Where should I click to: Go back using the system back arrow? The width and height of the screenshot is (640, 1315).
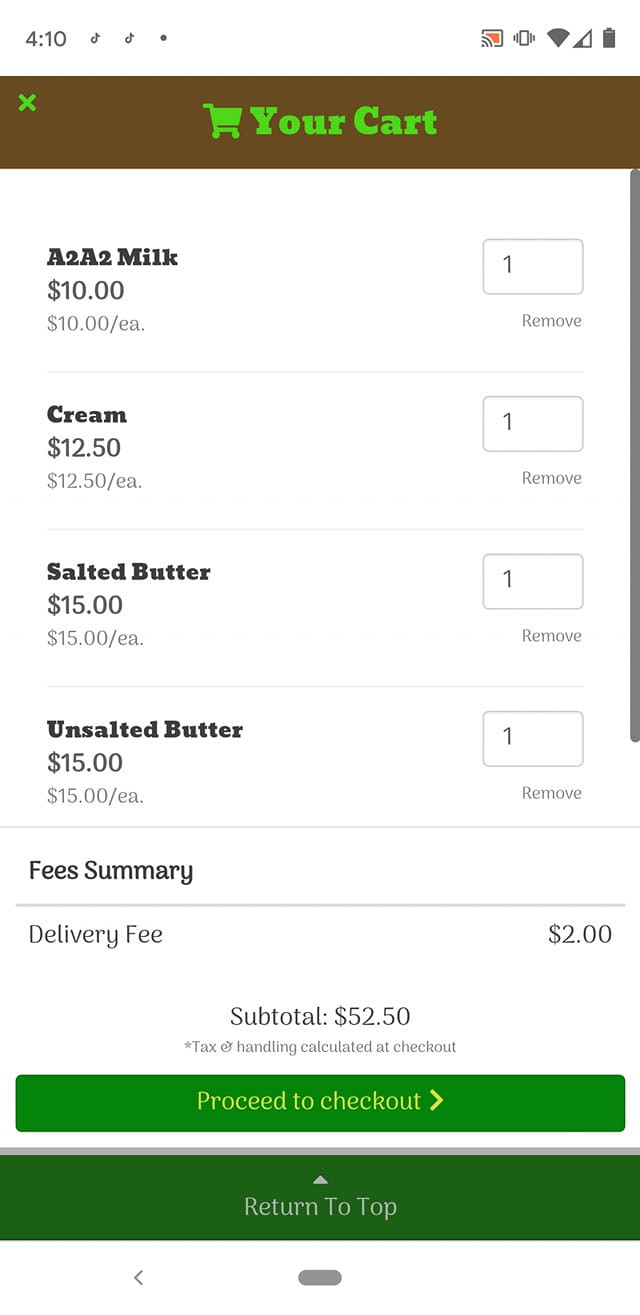coord(138,1277)
